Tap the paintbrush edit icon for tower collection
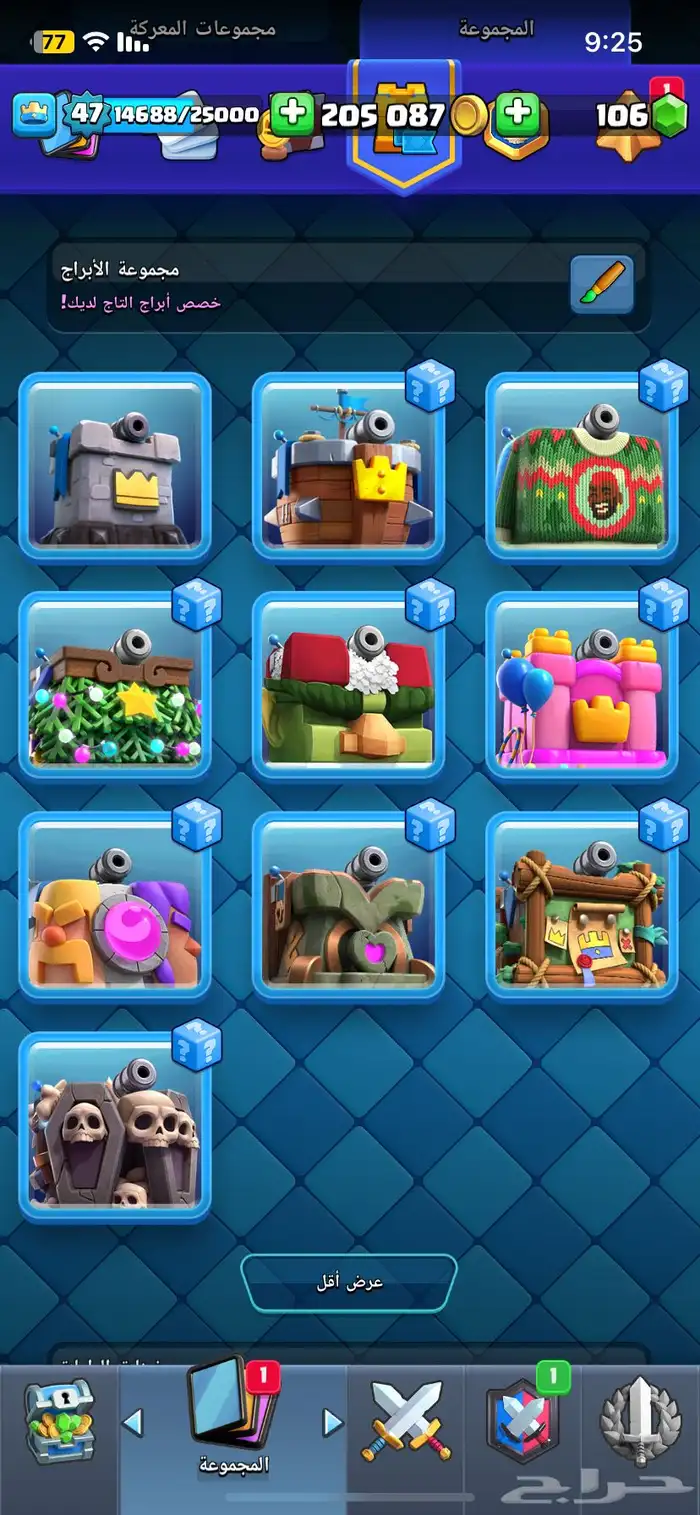This screenshot has width=700, height=1515. pos(602,284)
